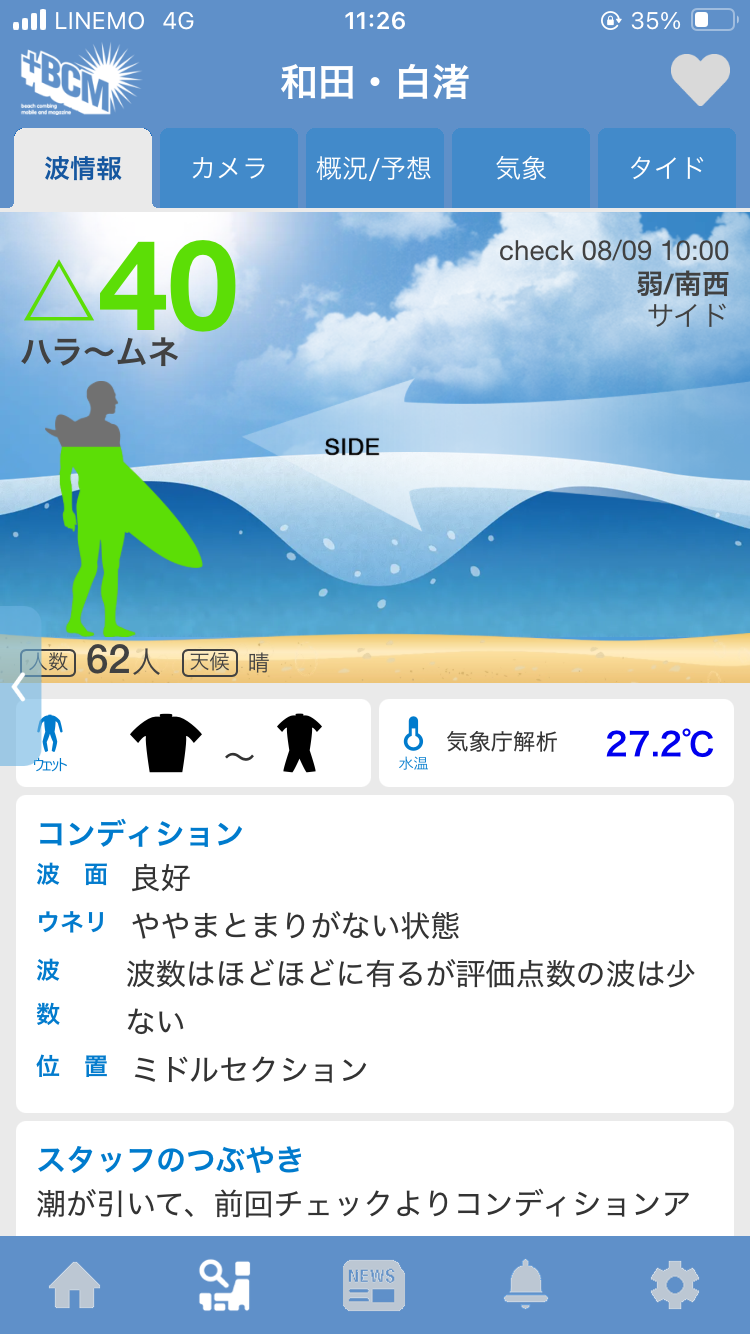Go to the home screen icon
The image size is (750, 1334).
75,1285
